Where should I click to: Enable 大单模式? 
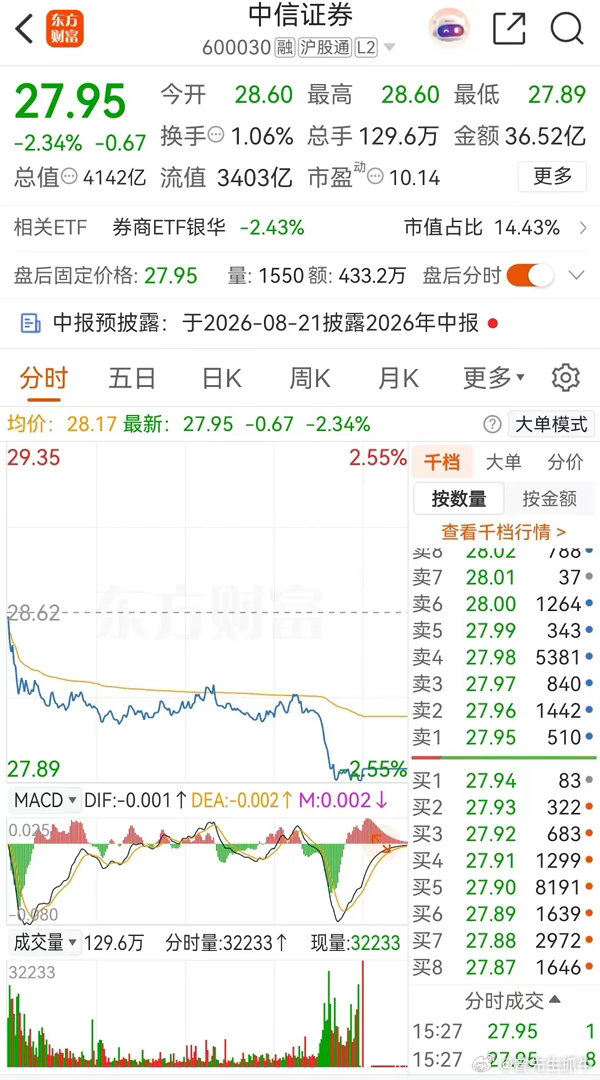551,424
